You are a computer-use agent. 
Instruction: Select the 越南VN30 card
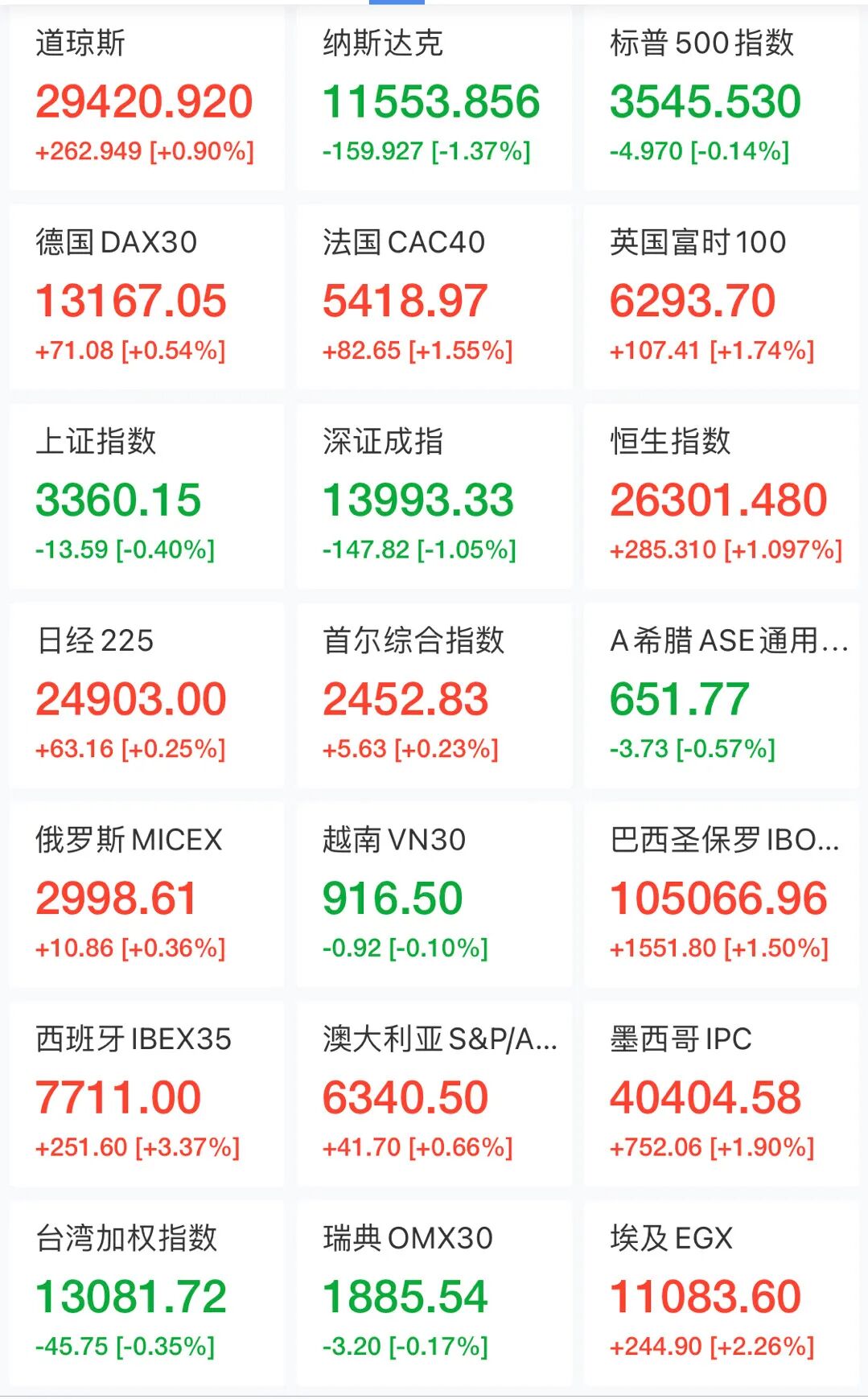434,895
